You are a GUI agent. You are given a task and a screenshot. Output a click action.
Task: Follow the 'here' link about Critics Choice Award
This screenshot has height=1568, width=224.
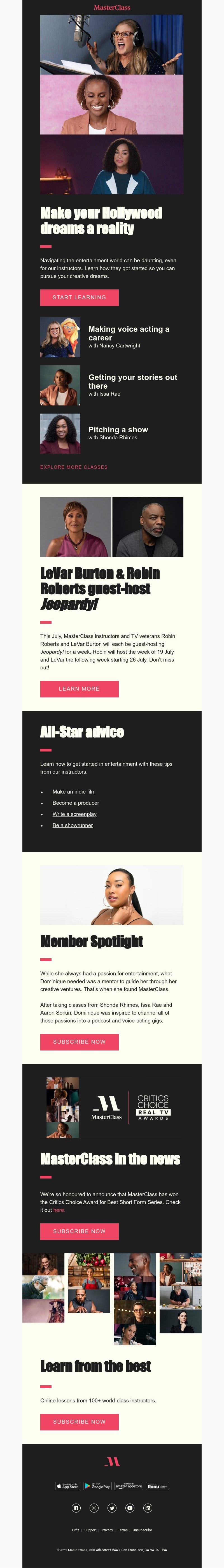[59, 1210]
